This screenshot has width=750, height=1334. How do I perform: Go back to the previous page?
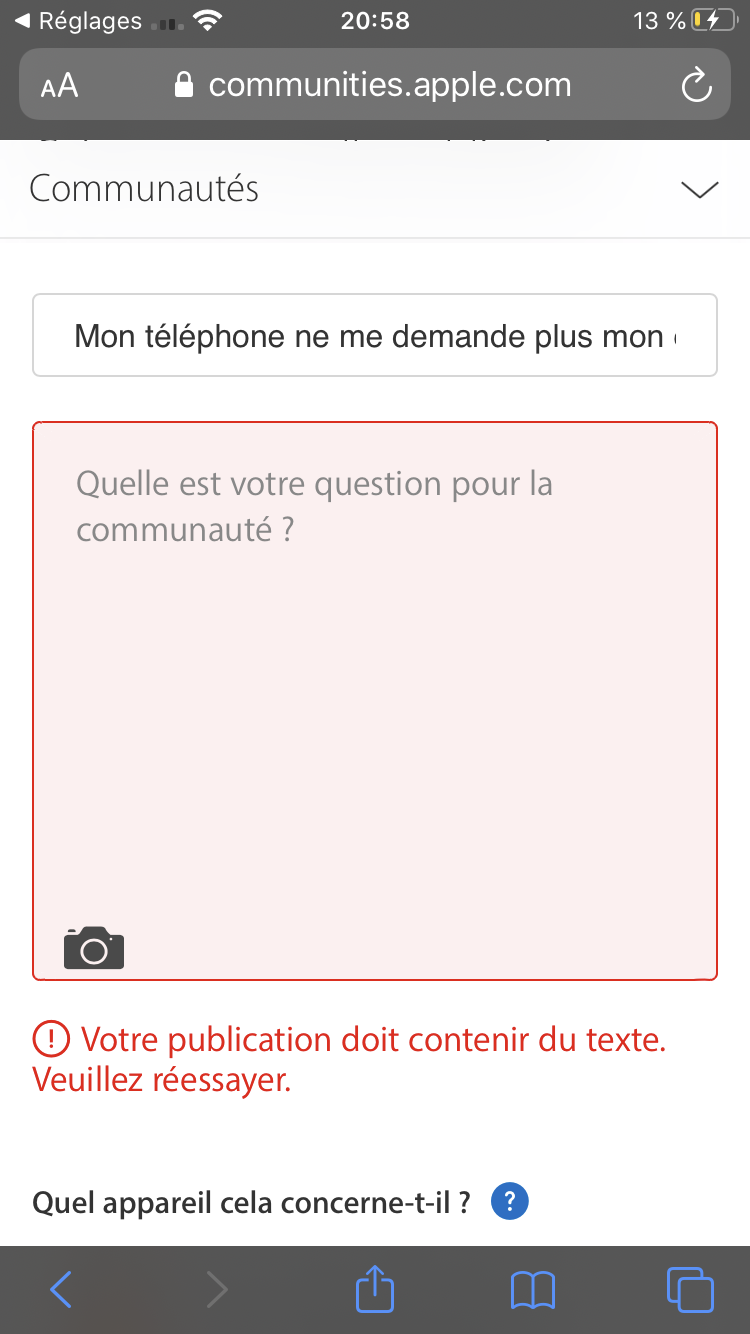coord(61,1290)
